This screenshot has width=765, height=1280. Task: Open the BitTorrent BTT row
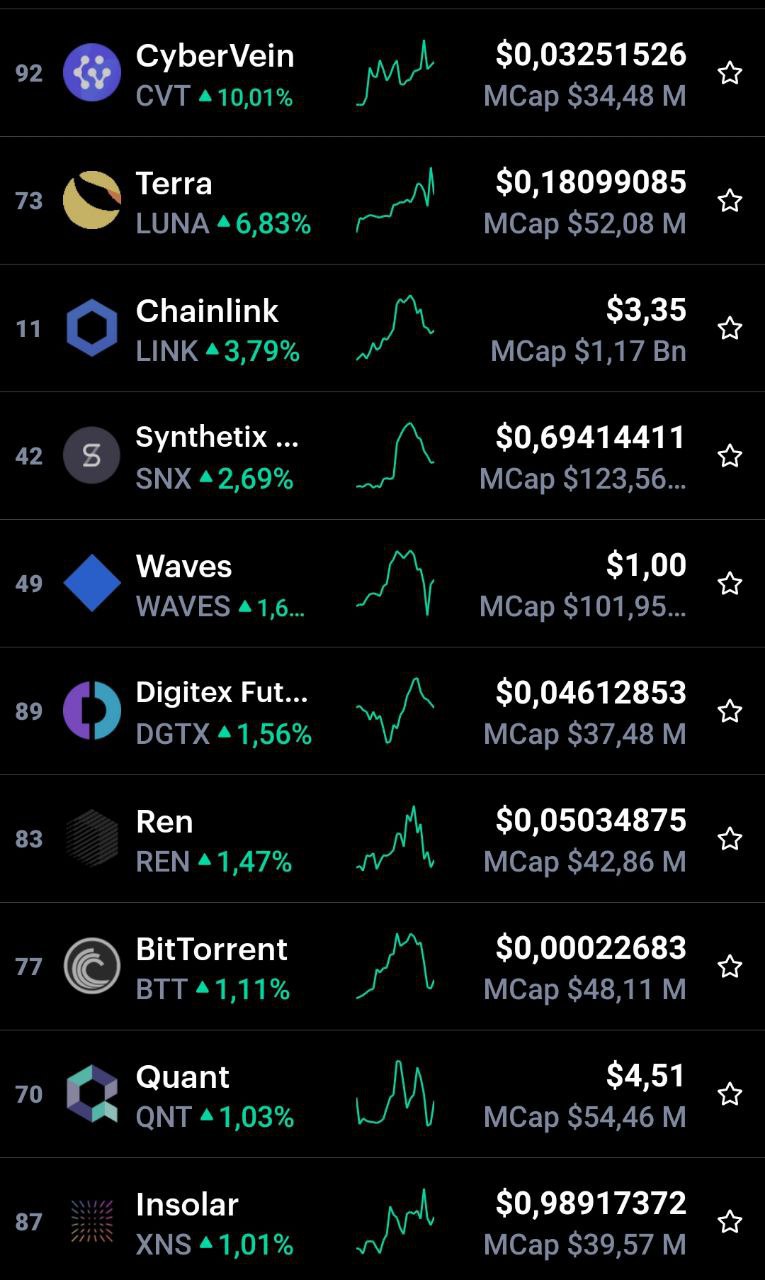[x=382, y=966]
